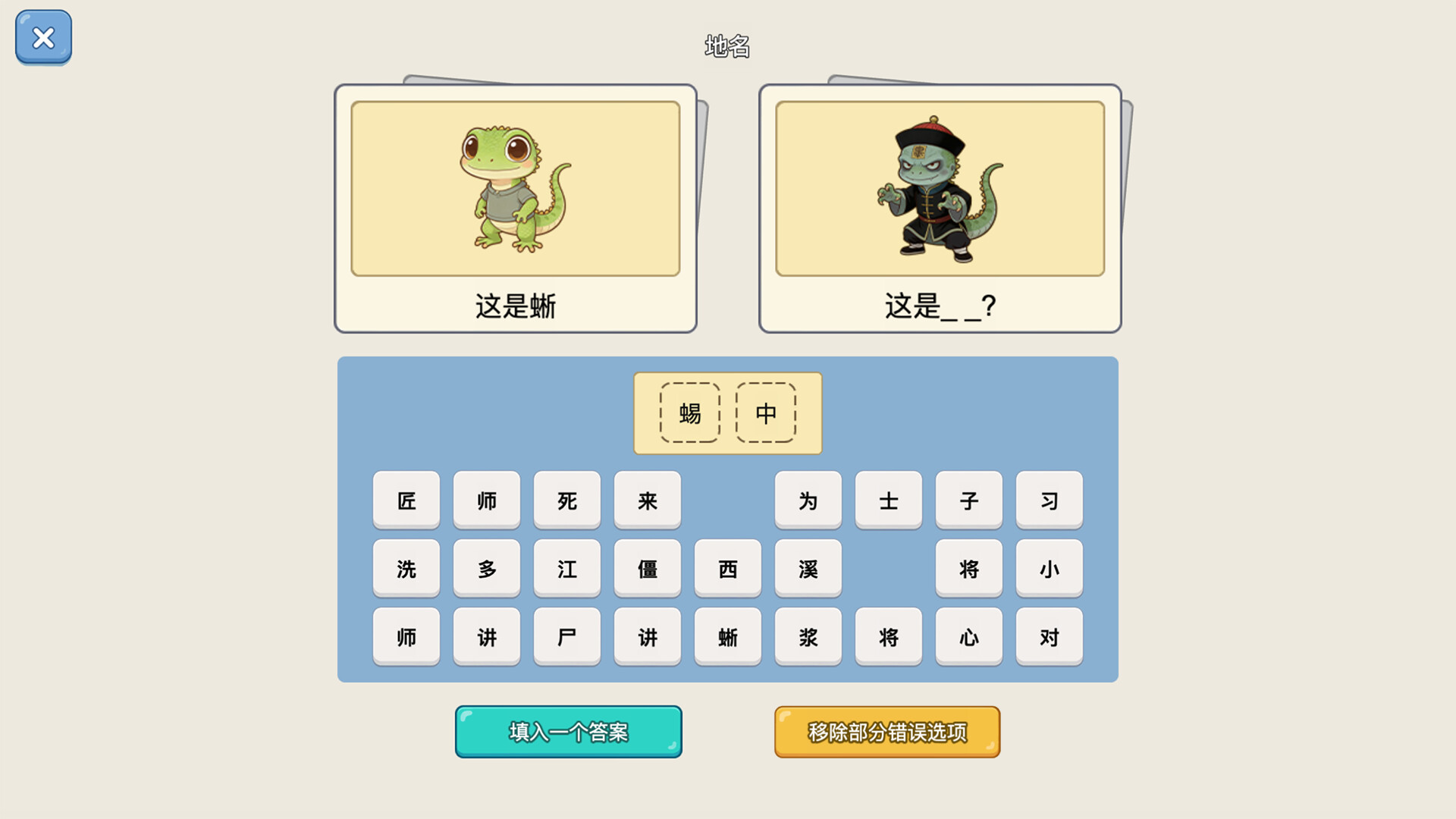Pick the 蜥 character tile
Image resolution: width=1456 pixels, height=819 pixels.
click(x=727, y=637)
